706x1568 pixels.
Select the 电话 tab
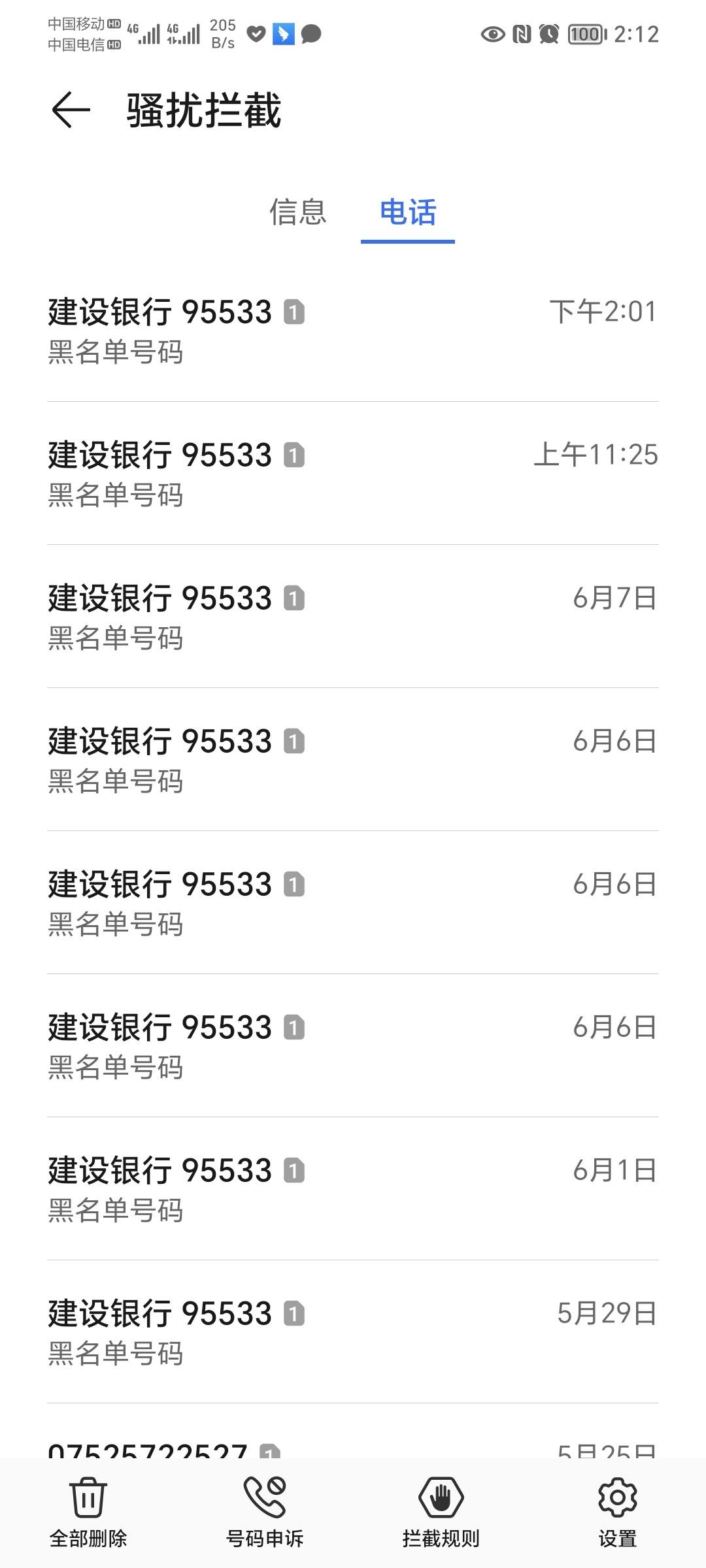408,212
